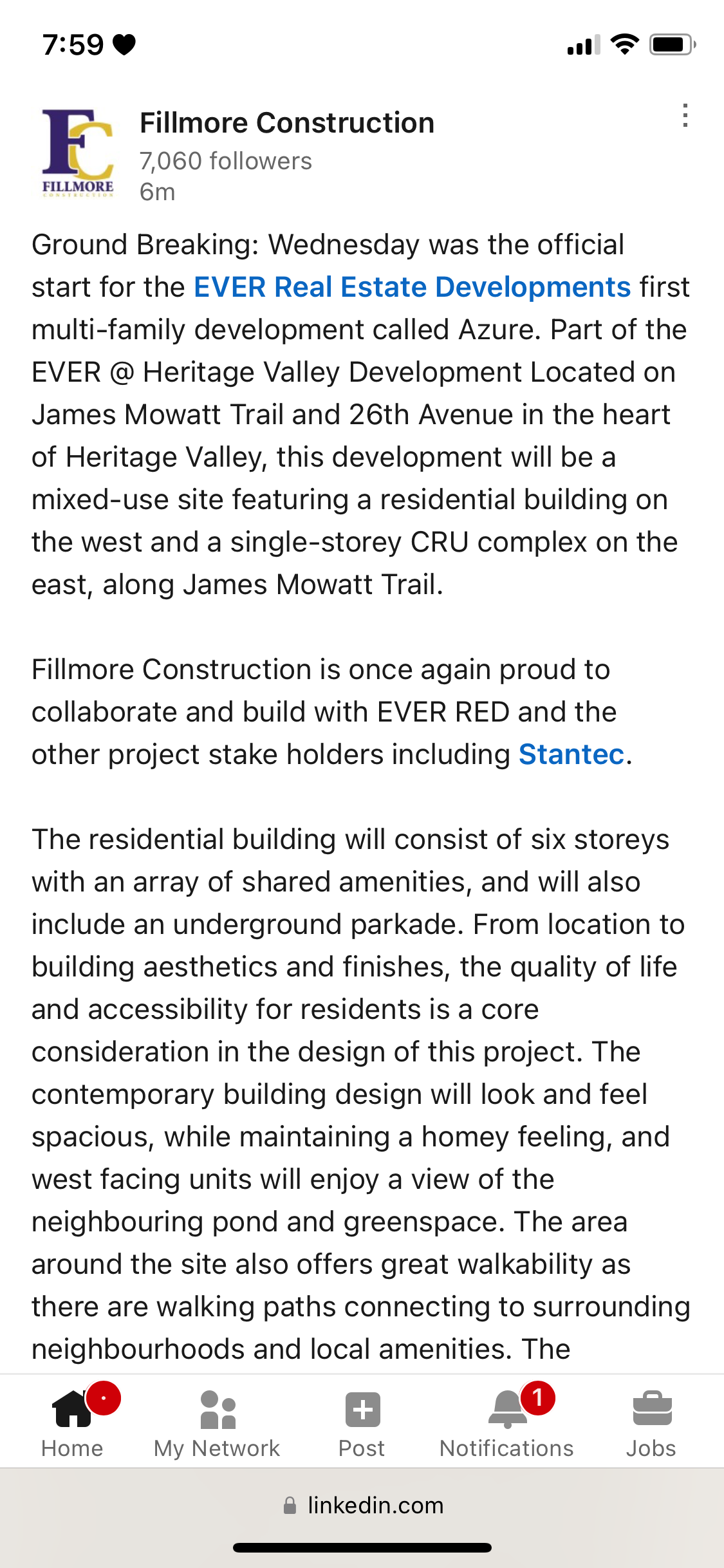Open Fillmore Construction company page
The image size is (724, 1568).
pyautogui.click(x=287, y=123)
